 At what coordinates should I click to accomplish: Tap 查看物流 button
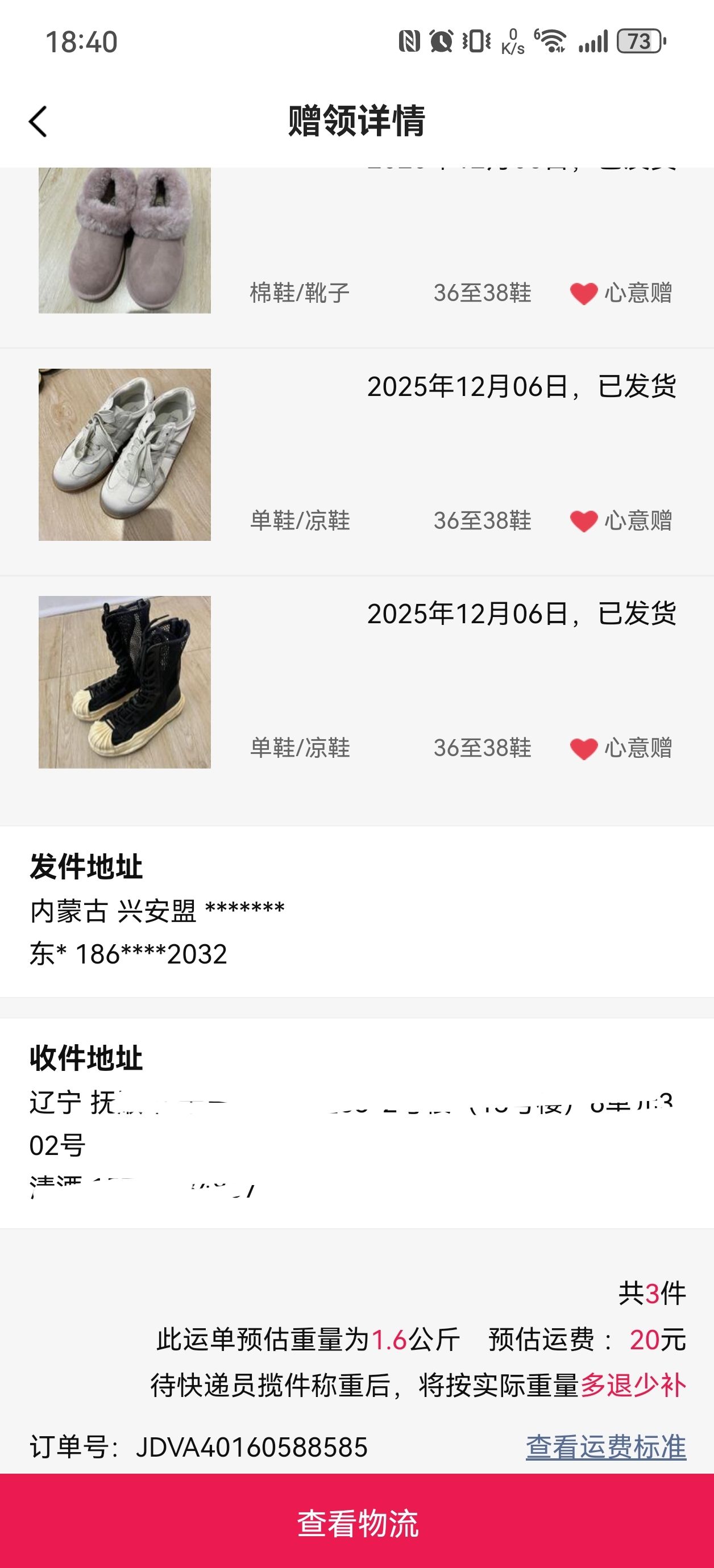357,1522
